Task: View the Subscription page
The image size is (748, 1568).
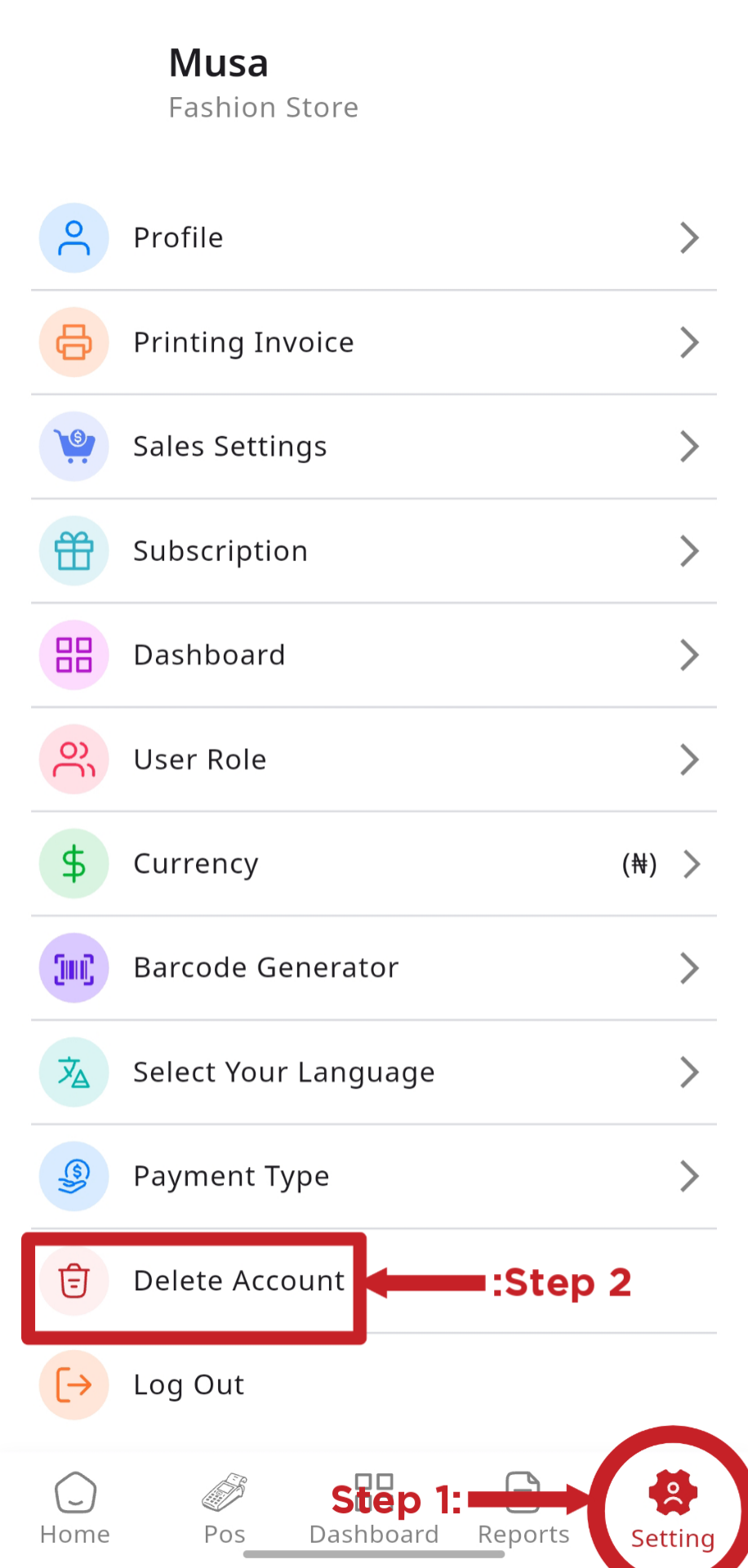Action: point(373,551)
